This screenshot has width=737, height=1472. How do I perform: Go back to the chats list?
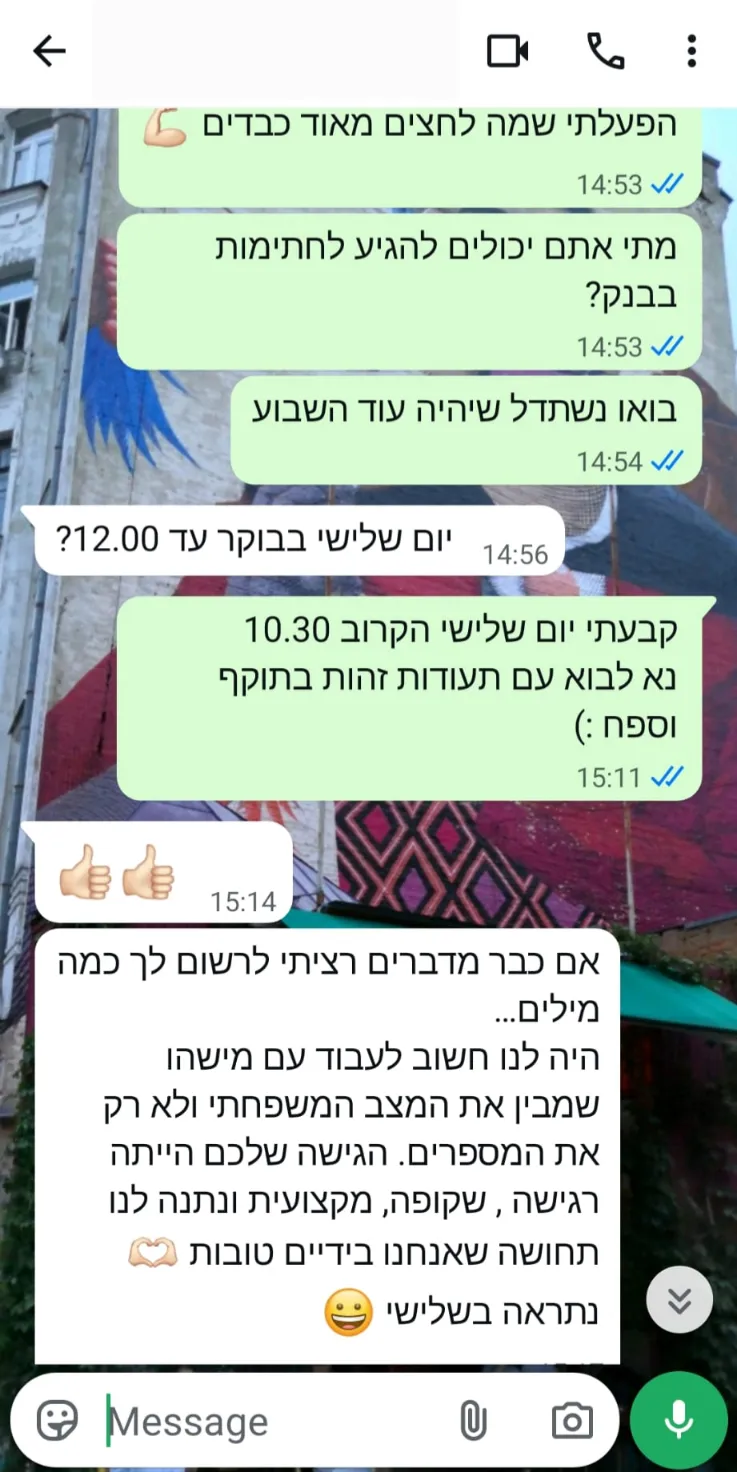point(49,51)
